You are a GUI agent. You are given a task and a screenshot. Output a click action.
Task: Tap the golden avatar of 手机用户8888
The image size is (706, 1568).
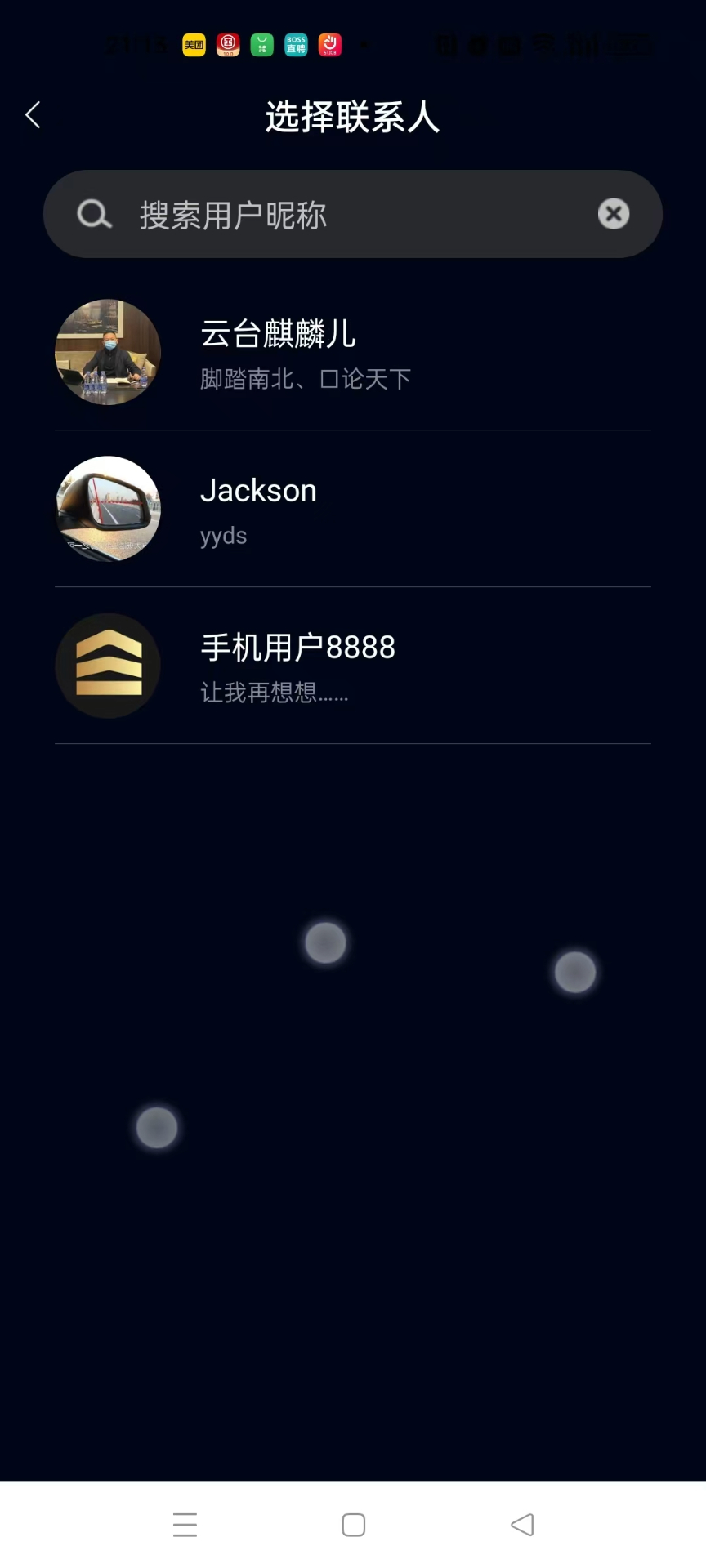107,666
